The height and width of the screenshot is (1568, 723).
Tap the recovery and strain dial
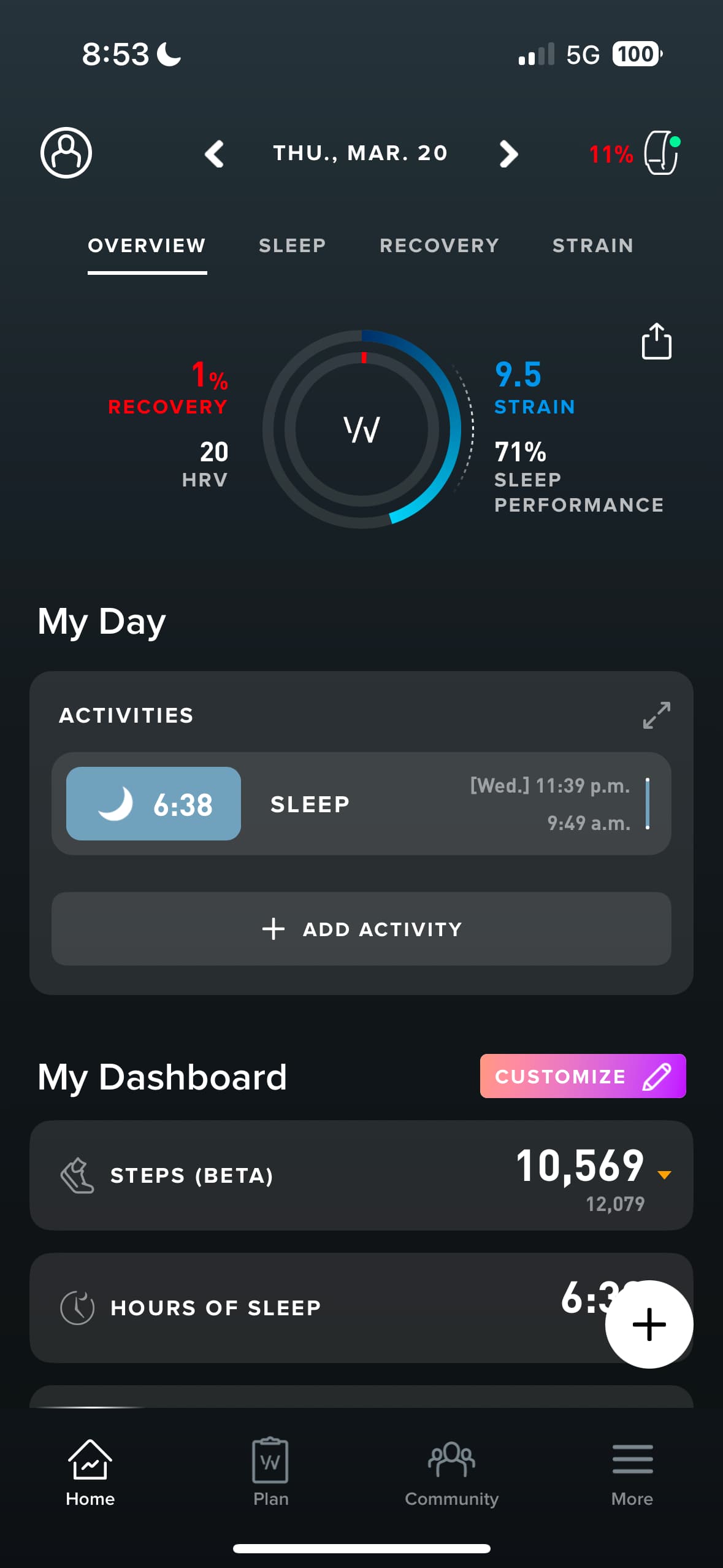coord(362,429)
